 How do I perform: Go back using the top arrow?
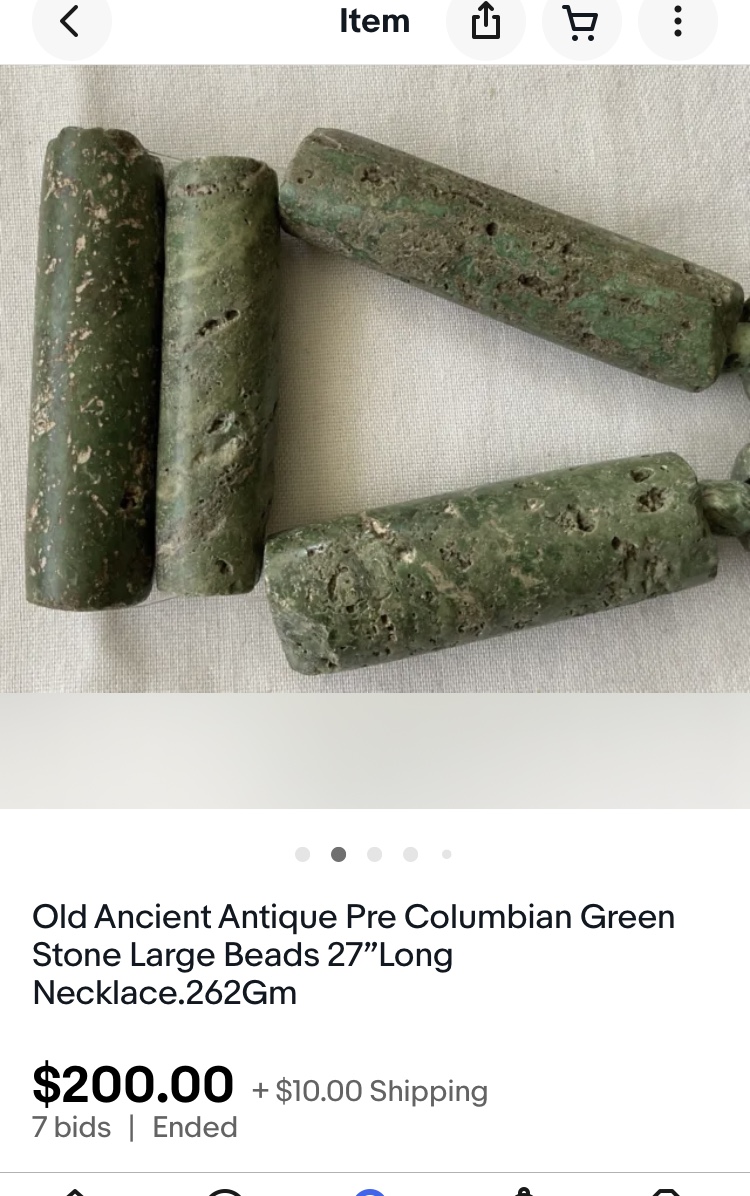pyautogui.click(x=70, y=22)
